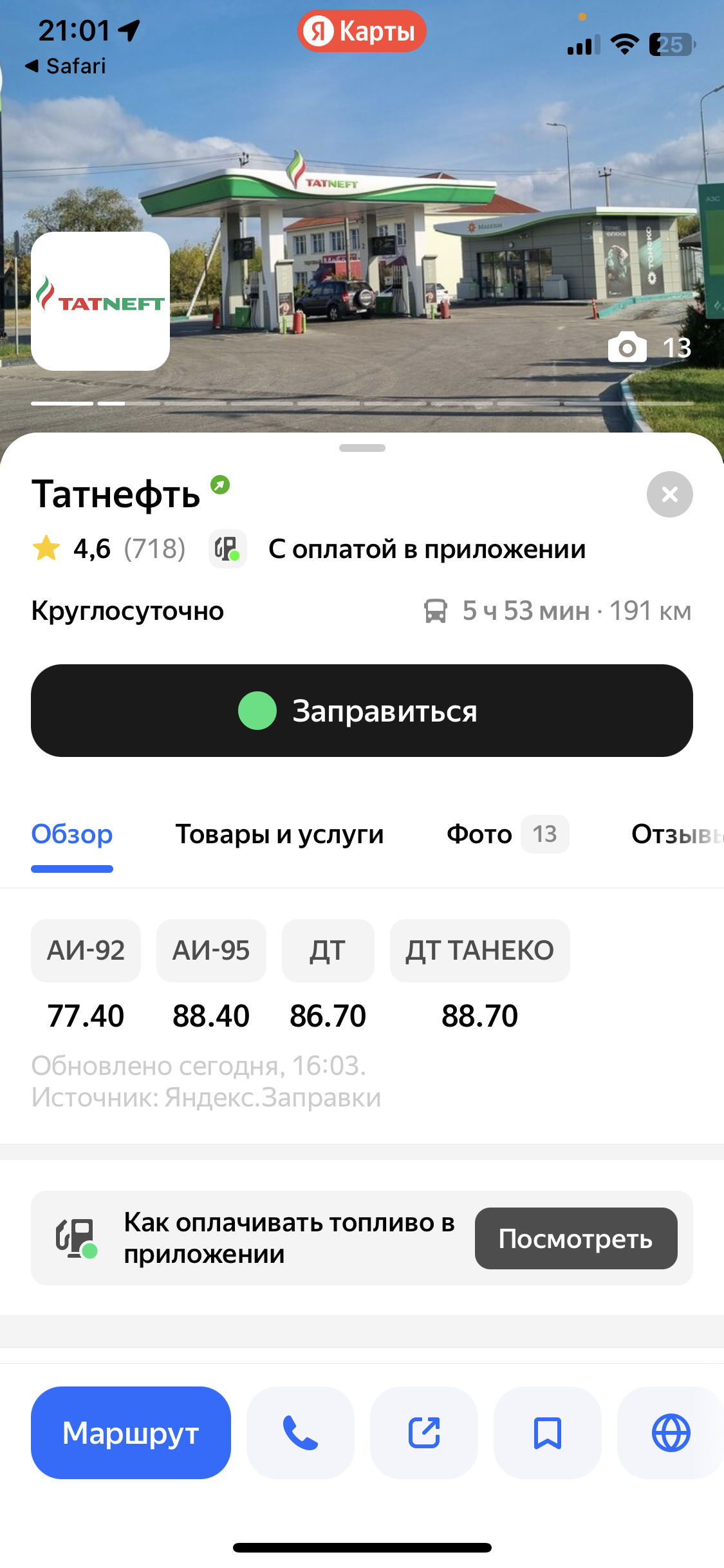The width and height of the screenshot is (724, 1568).
Task: Select the АИ-92 fuel chip
Action: (x=86, y=950)
